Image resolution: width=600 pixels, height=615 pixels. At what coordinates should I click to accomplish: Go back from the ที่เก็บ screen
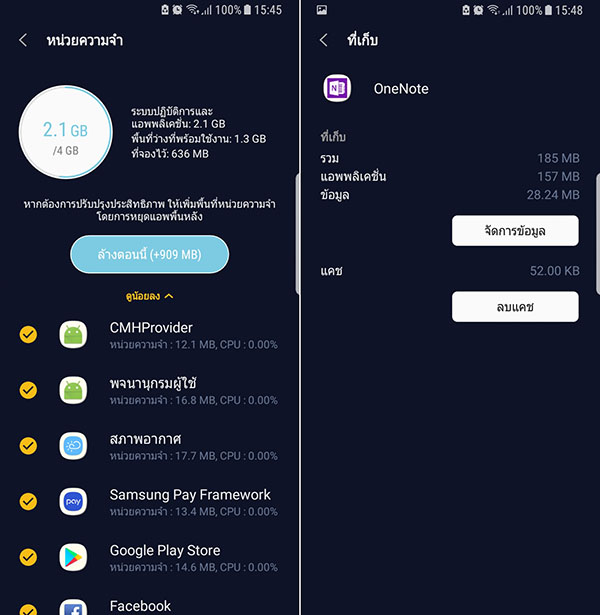[323, 41]
